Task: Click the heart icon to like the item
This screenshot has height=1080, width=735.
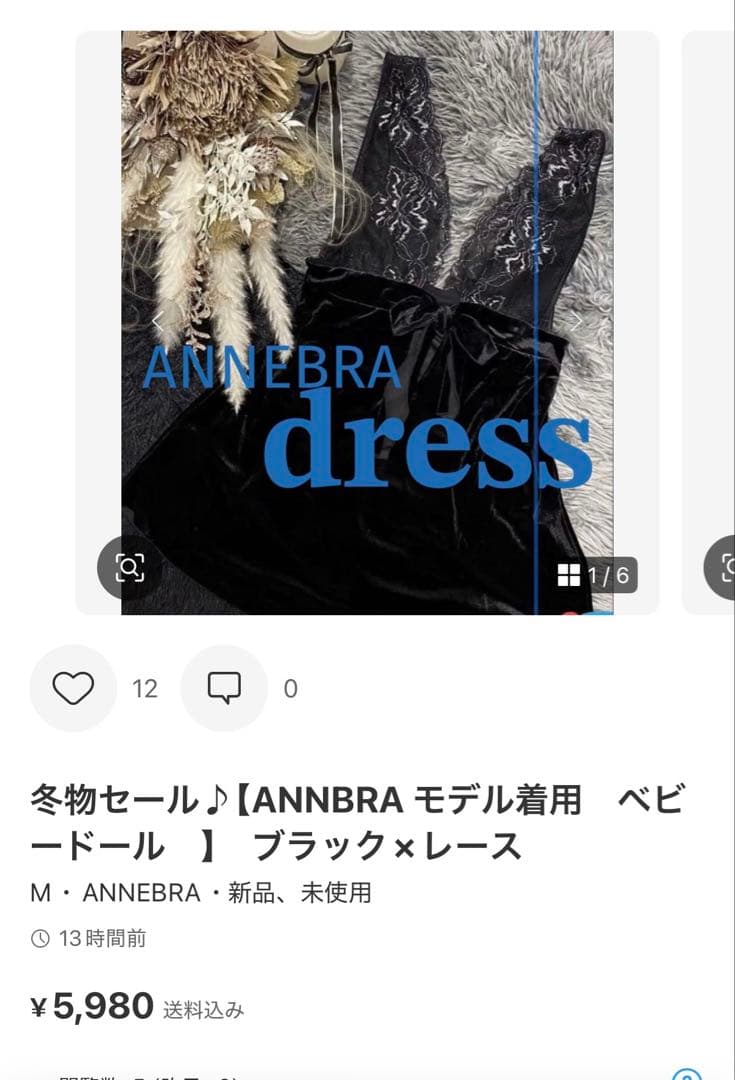Action: pos(71,688)
